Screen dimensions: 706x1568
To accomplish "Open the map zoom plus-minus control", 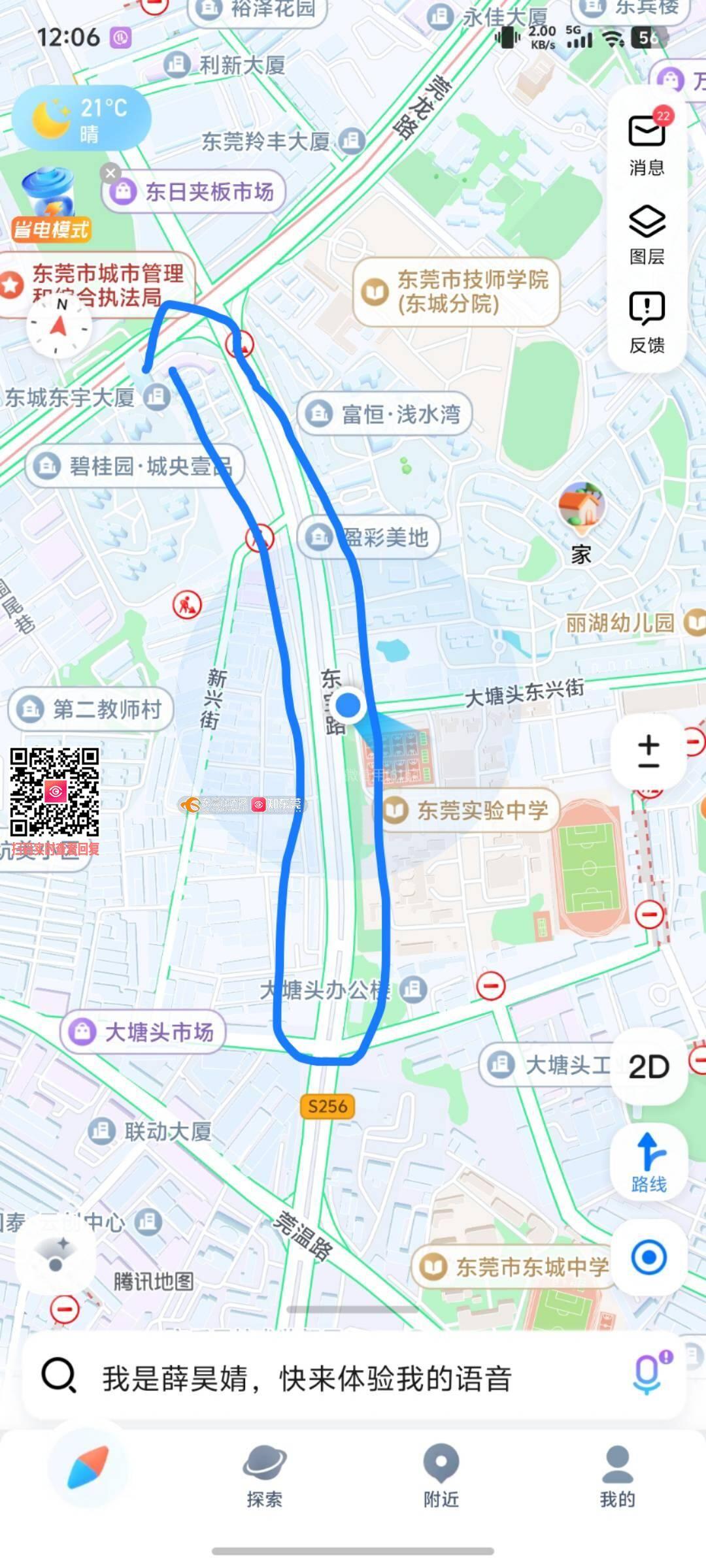I will [648, 751].
